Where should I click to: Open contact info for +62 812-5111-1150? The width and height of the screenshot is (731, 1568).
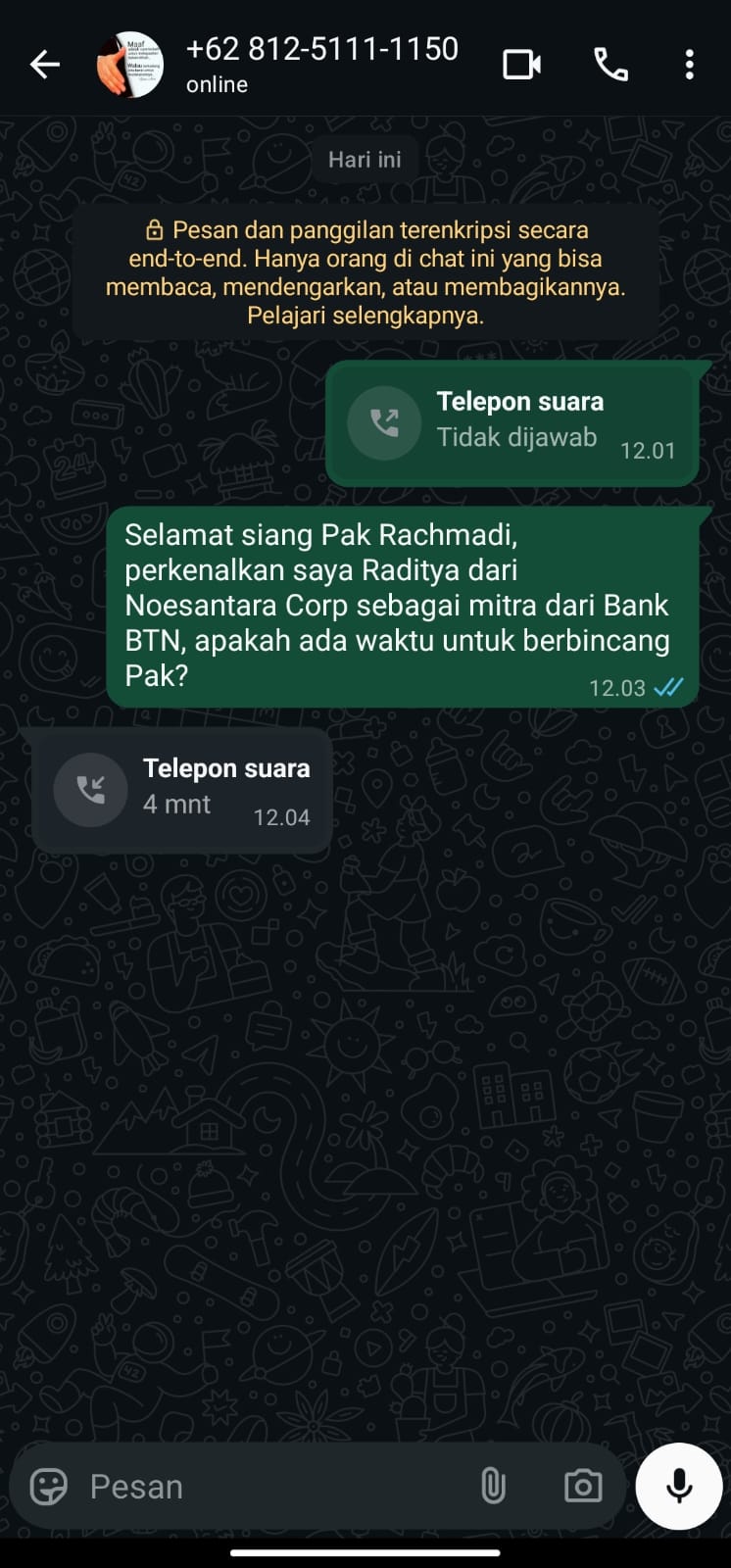pos(321,63)
